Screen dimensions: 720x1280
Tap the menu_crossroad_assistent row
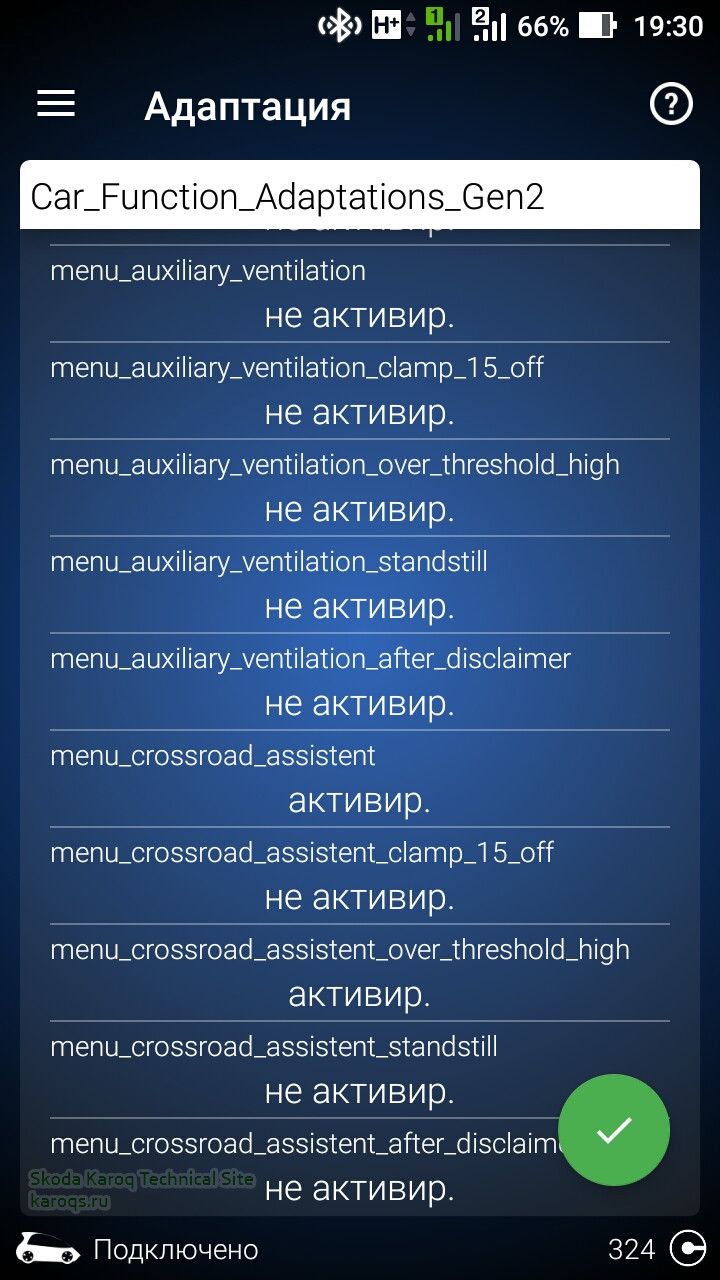[x=359, y=780]
